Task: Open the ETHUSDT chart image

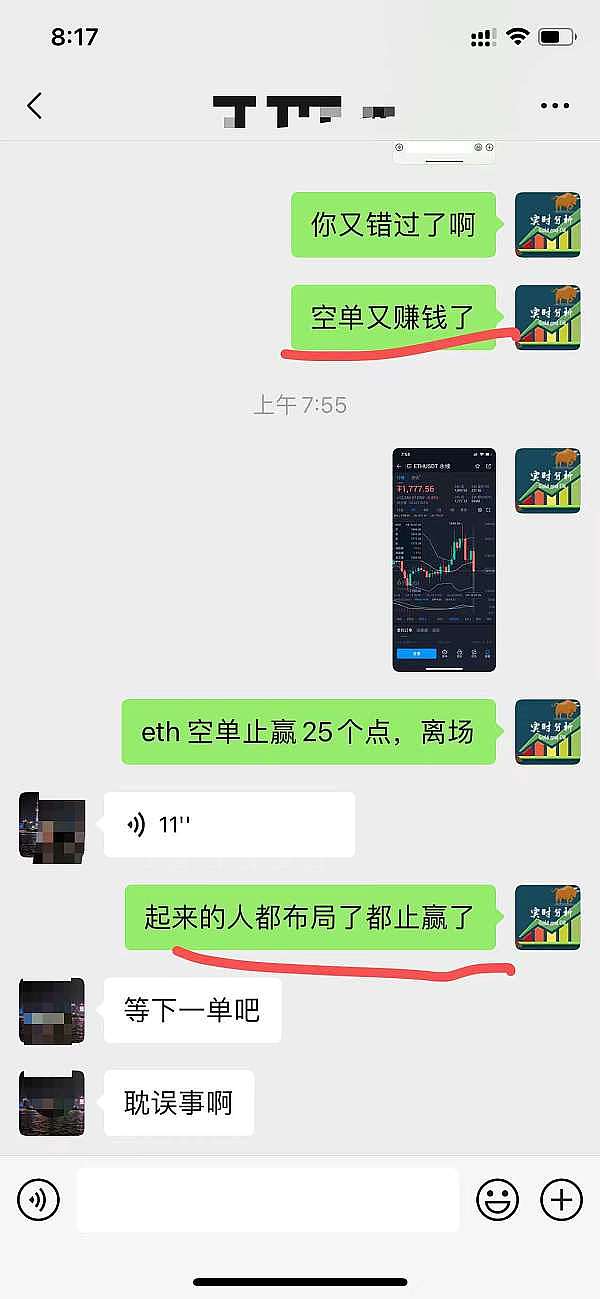Action: coord(444,559)
